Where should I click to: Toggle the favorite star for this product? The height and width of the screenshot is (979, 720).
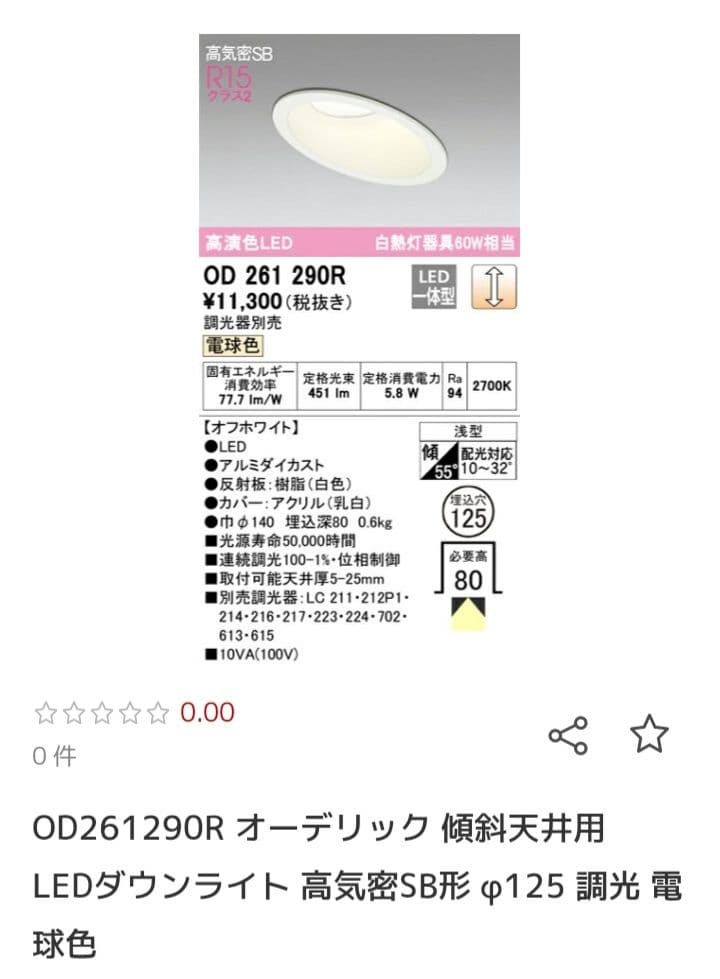point(651,736)
